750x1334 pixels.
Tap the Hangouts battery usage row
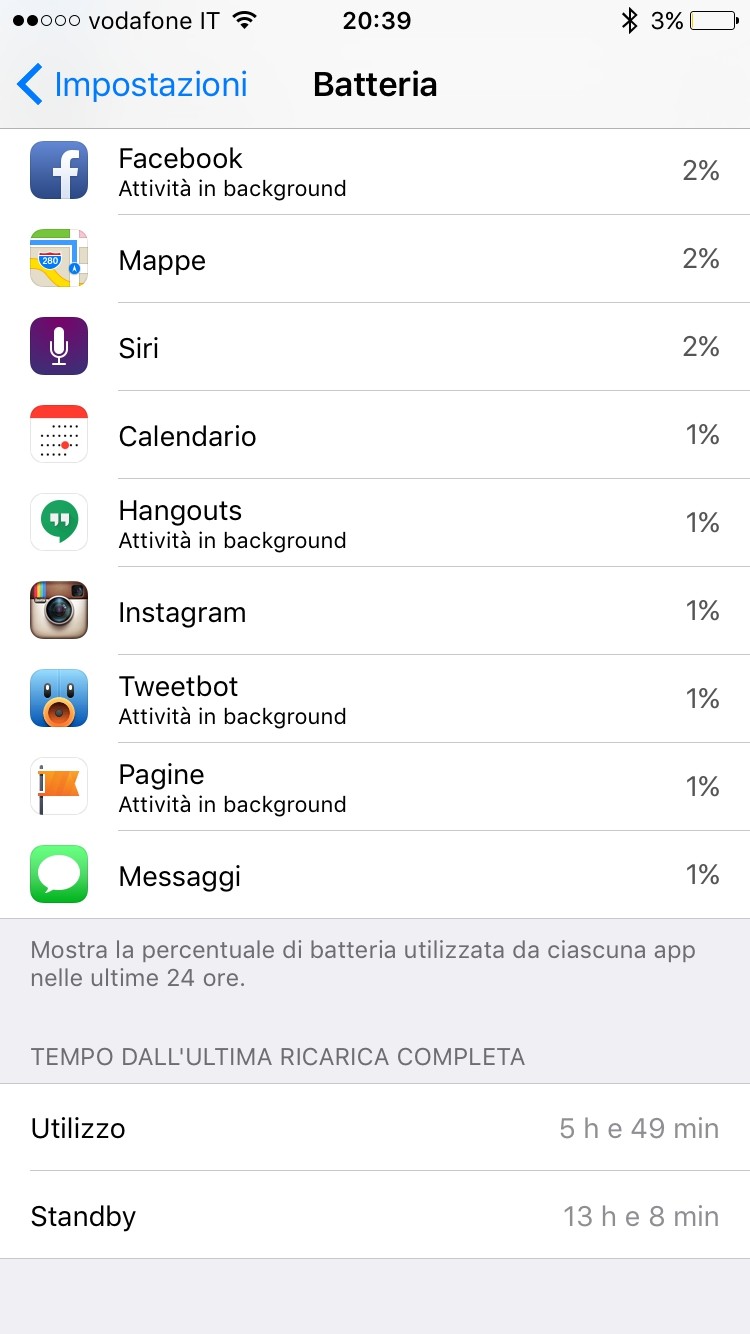coord(375,523)
